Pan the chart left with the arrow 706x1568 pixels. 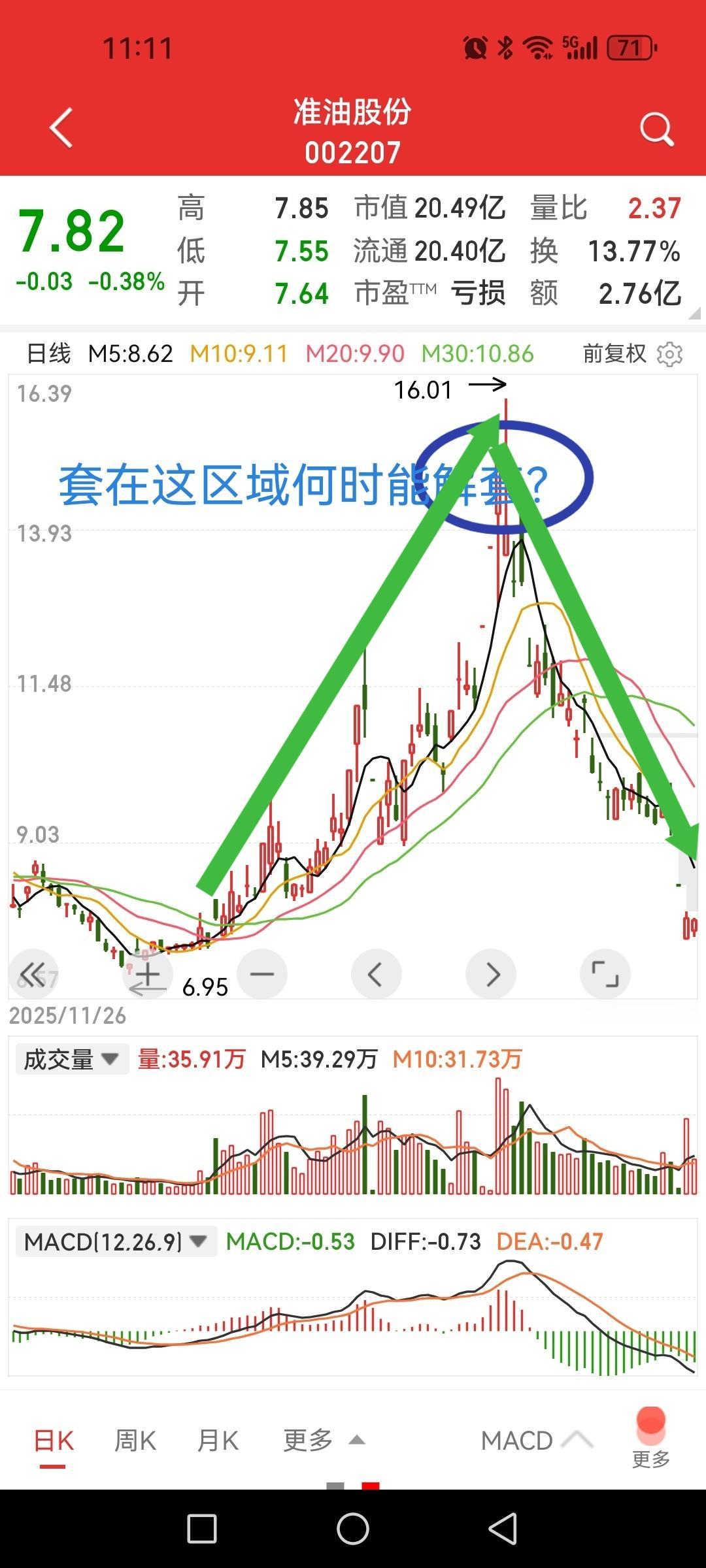click(x=376, y=973)
